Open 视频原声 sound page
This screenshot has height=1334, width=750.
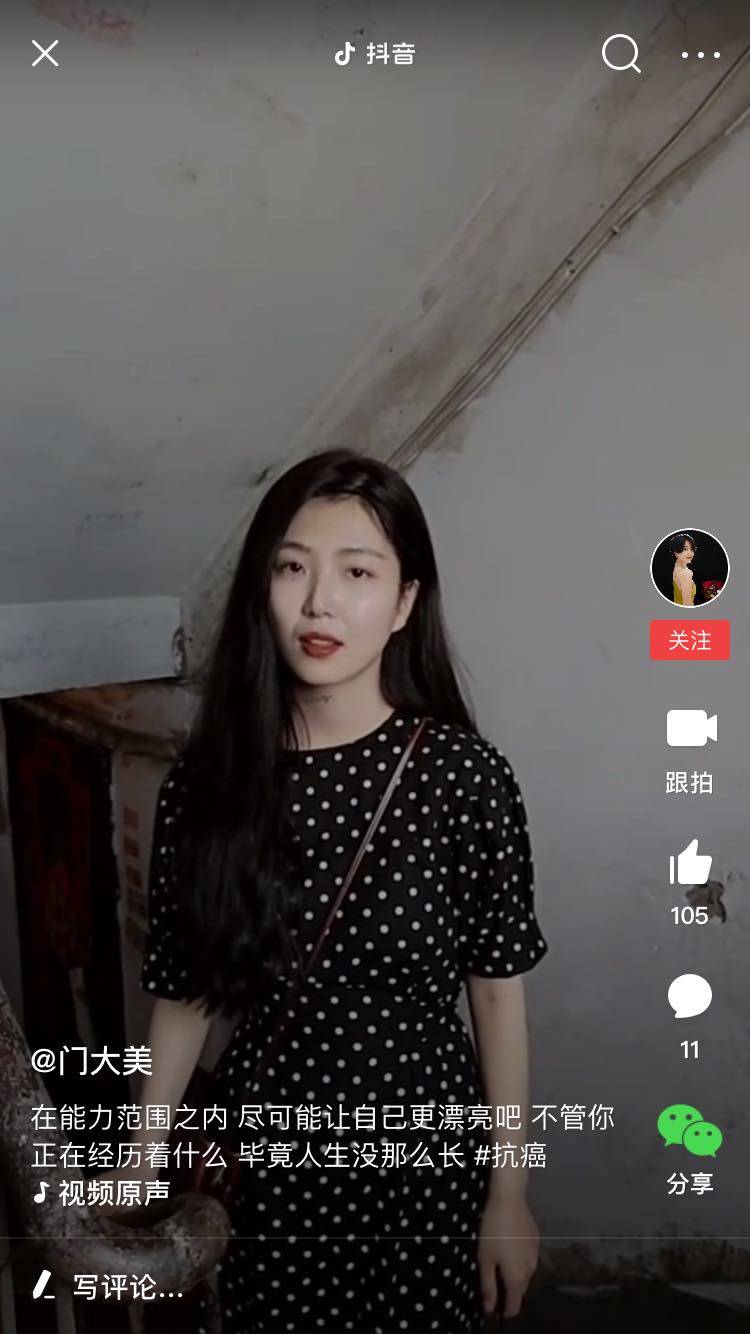click(102, 1193)
